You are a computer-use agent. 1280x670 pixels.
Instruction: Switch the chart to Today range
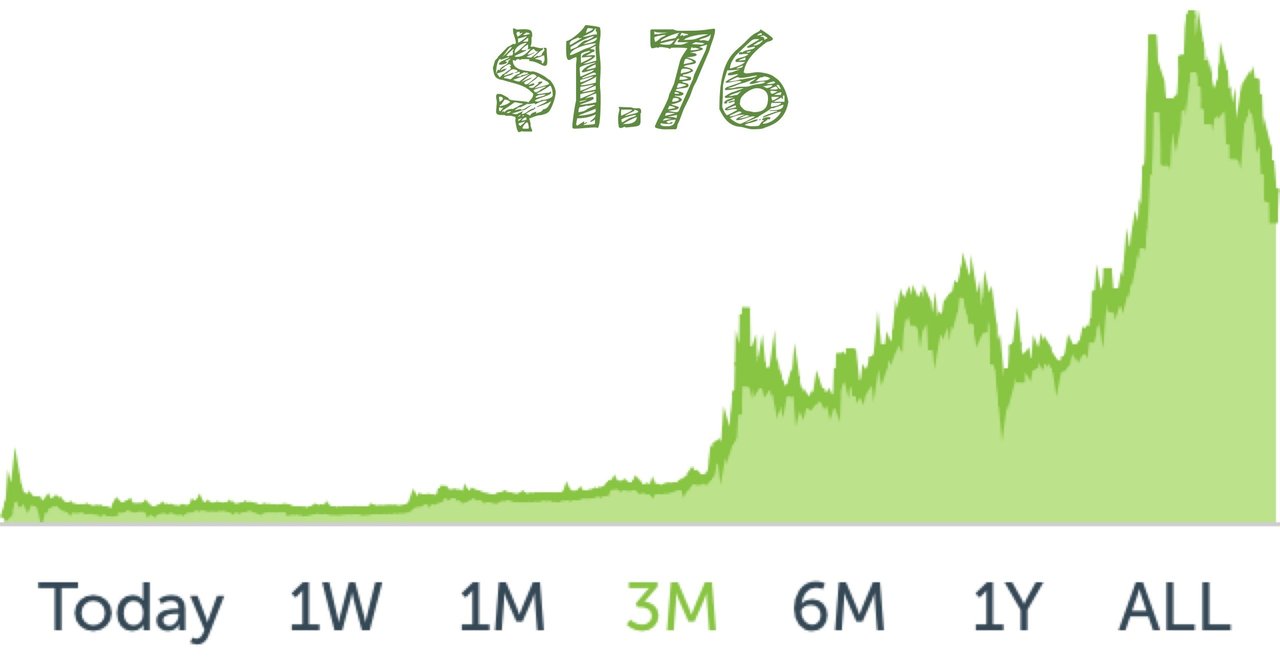click(131, 607)
